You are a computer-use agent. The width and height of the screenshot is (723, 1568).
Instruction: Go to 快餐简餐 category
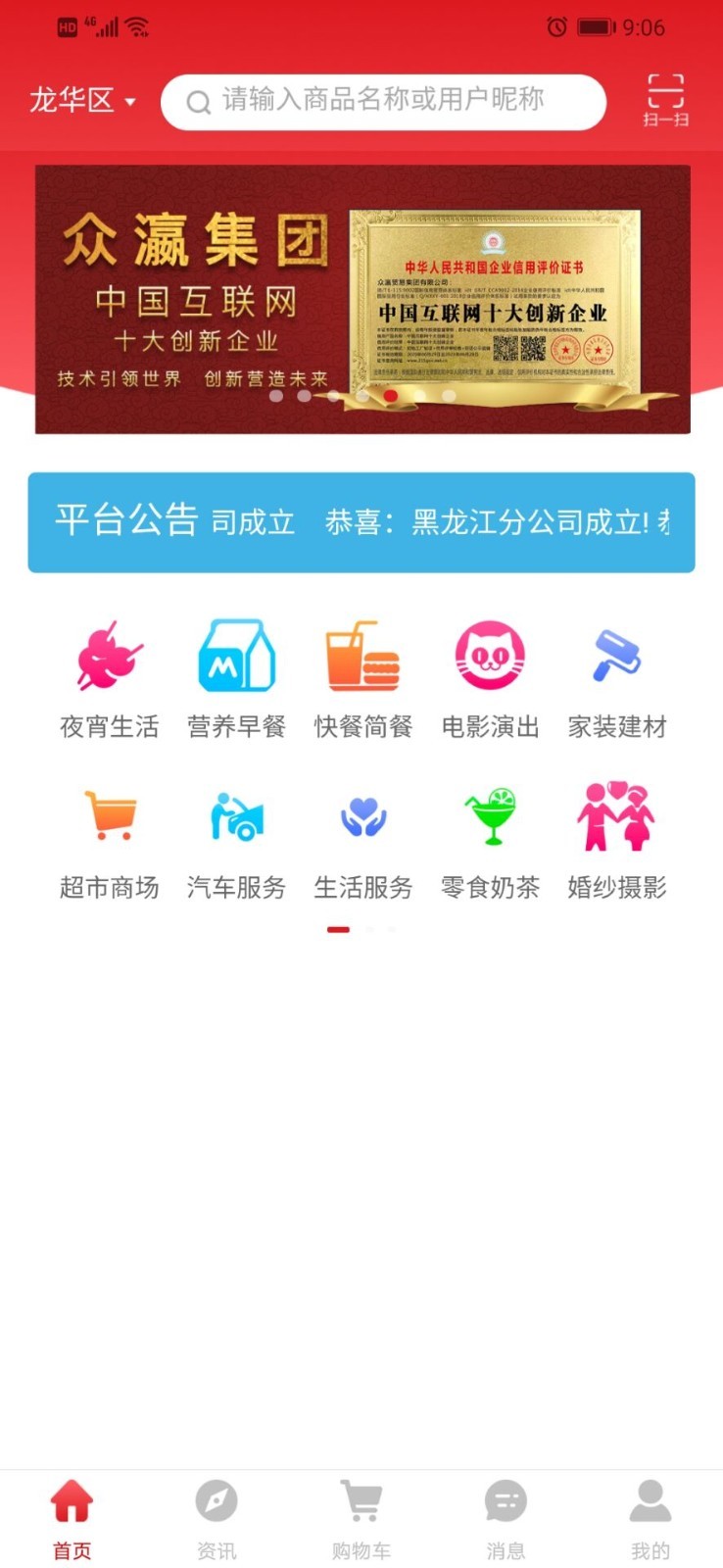pyautogui.click(x=362, y=678)
